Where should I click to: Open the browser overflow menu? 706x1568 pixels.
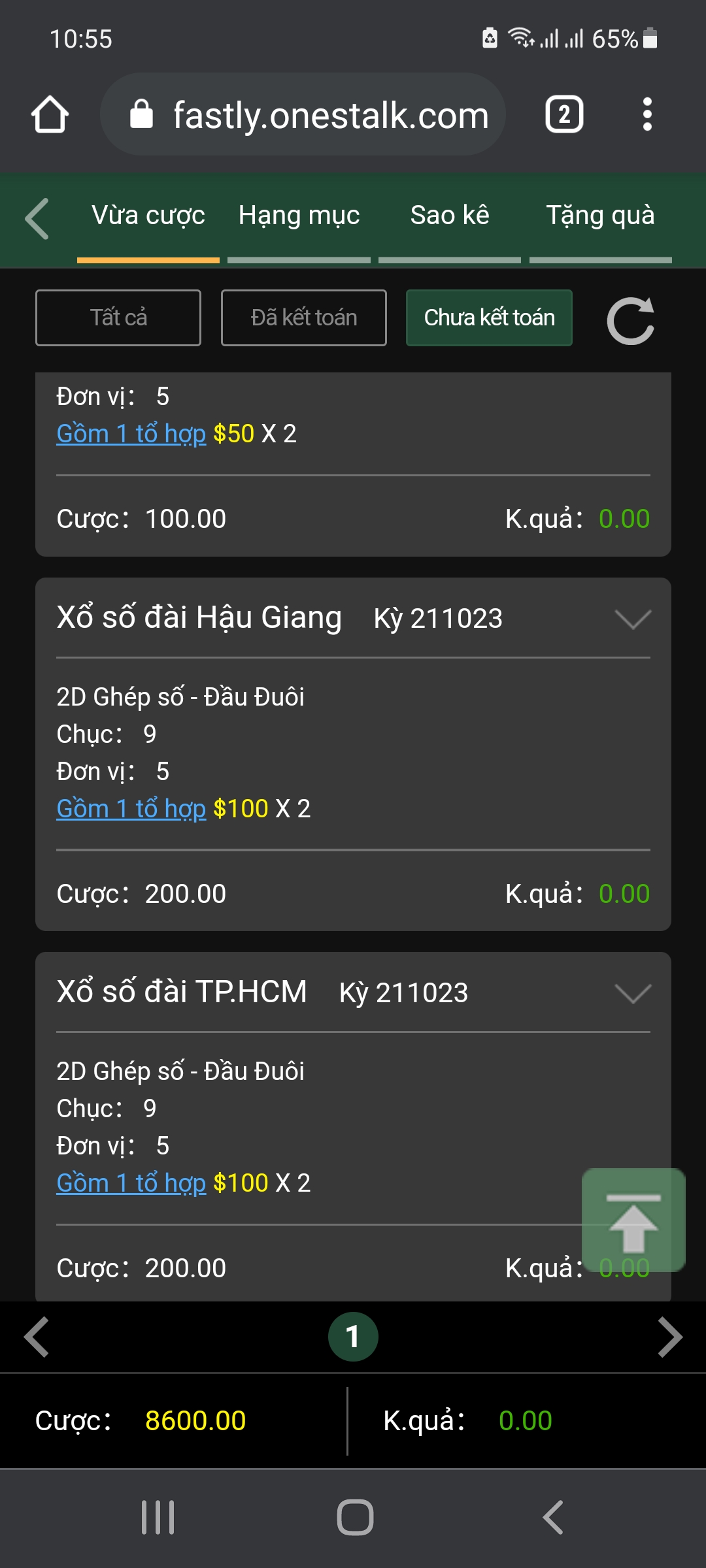coord(647,115)
